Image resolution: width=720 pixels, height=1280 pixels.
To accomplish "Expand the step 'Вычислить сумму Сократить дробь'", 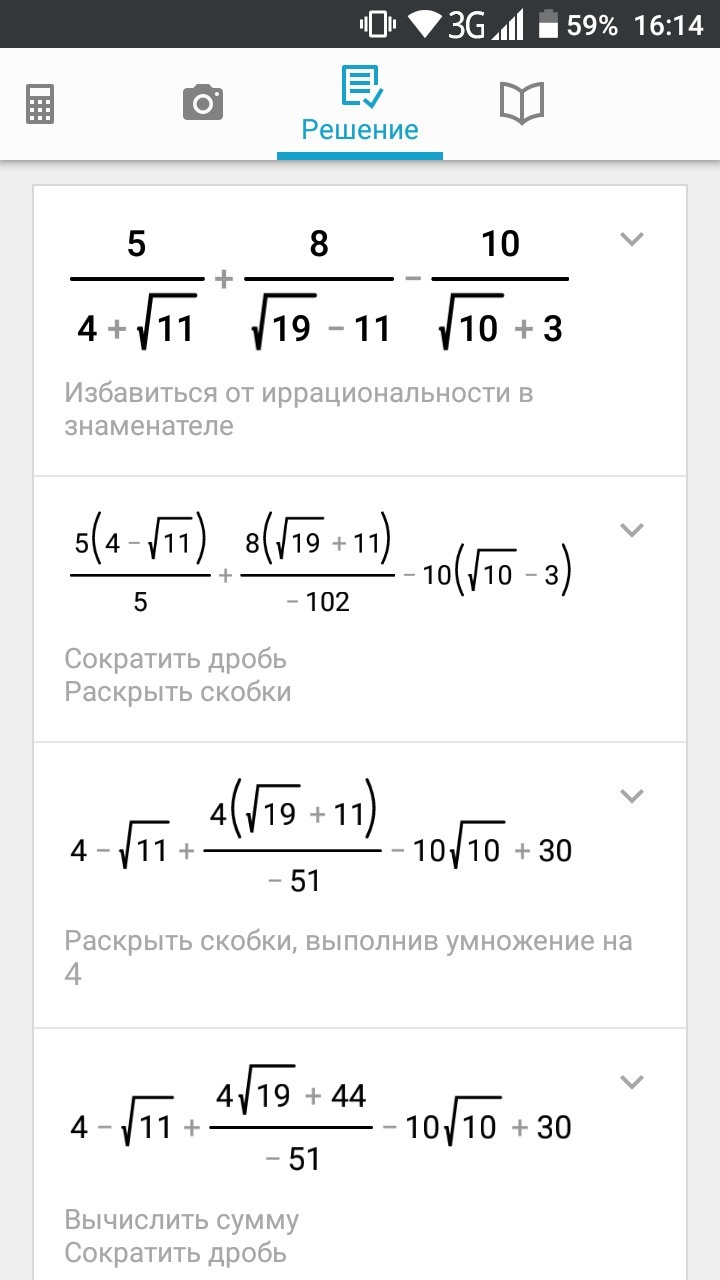I will [631, 1081].
